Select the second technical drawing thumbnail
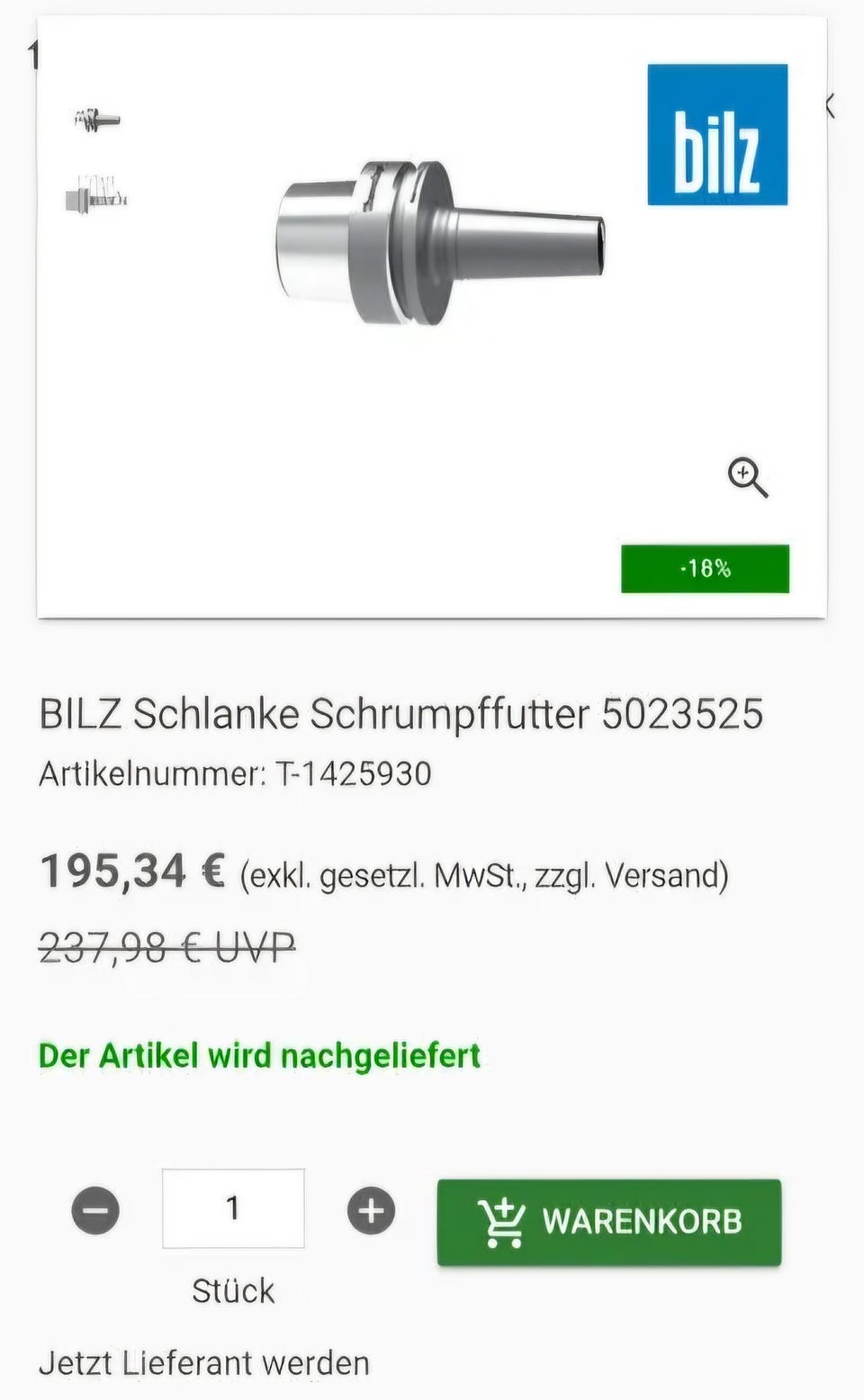Screen dimensions: 864x1400 [x=95, y=194]
